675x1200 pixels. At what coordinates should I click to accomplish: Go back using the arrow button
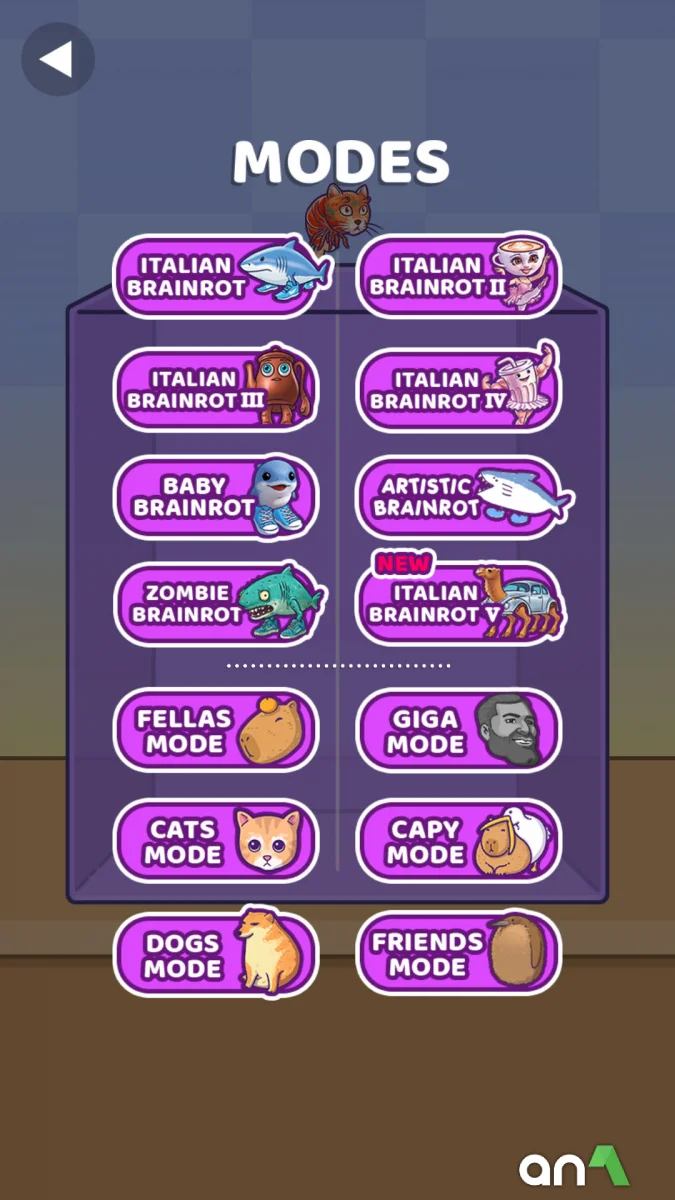pos(57,60)
